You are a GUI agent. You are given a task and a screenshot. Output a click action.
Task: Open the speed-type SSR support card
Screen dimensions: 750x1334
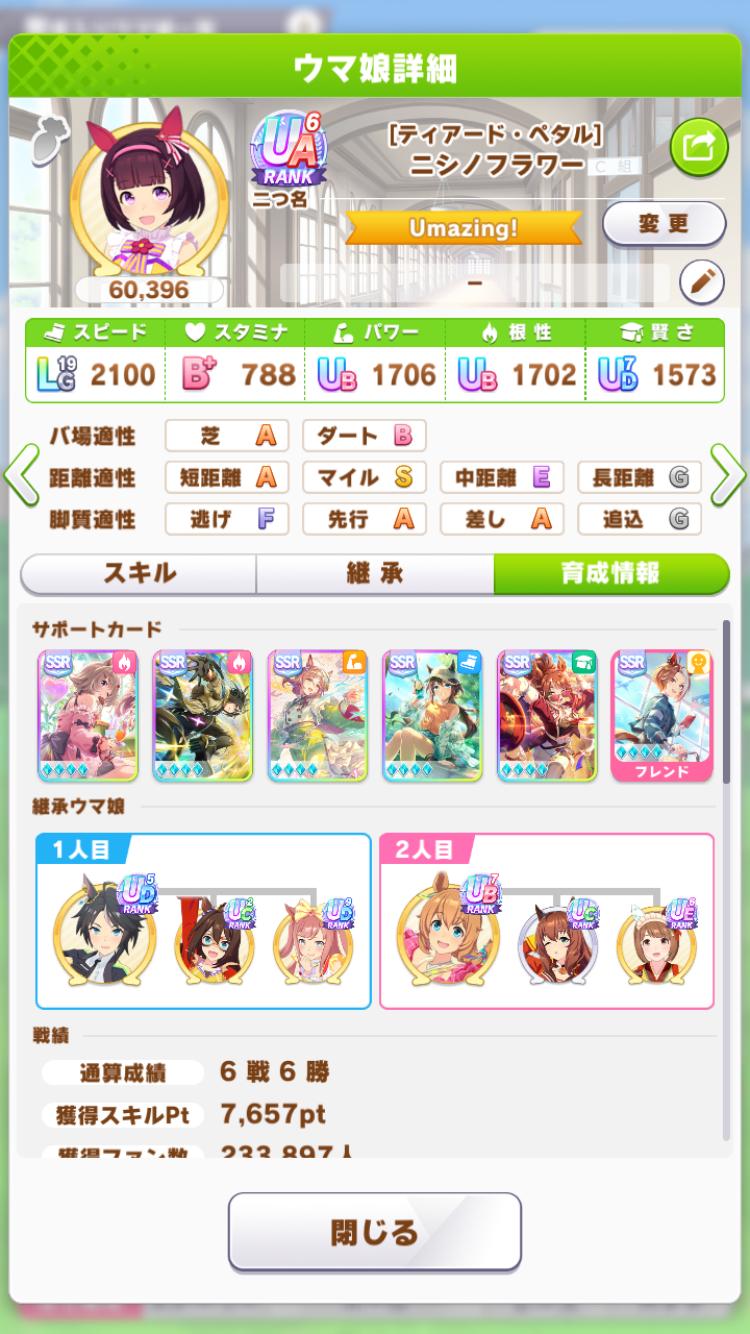click(432, 715)
